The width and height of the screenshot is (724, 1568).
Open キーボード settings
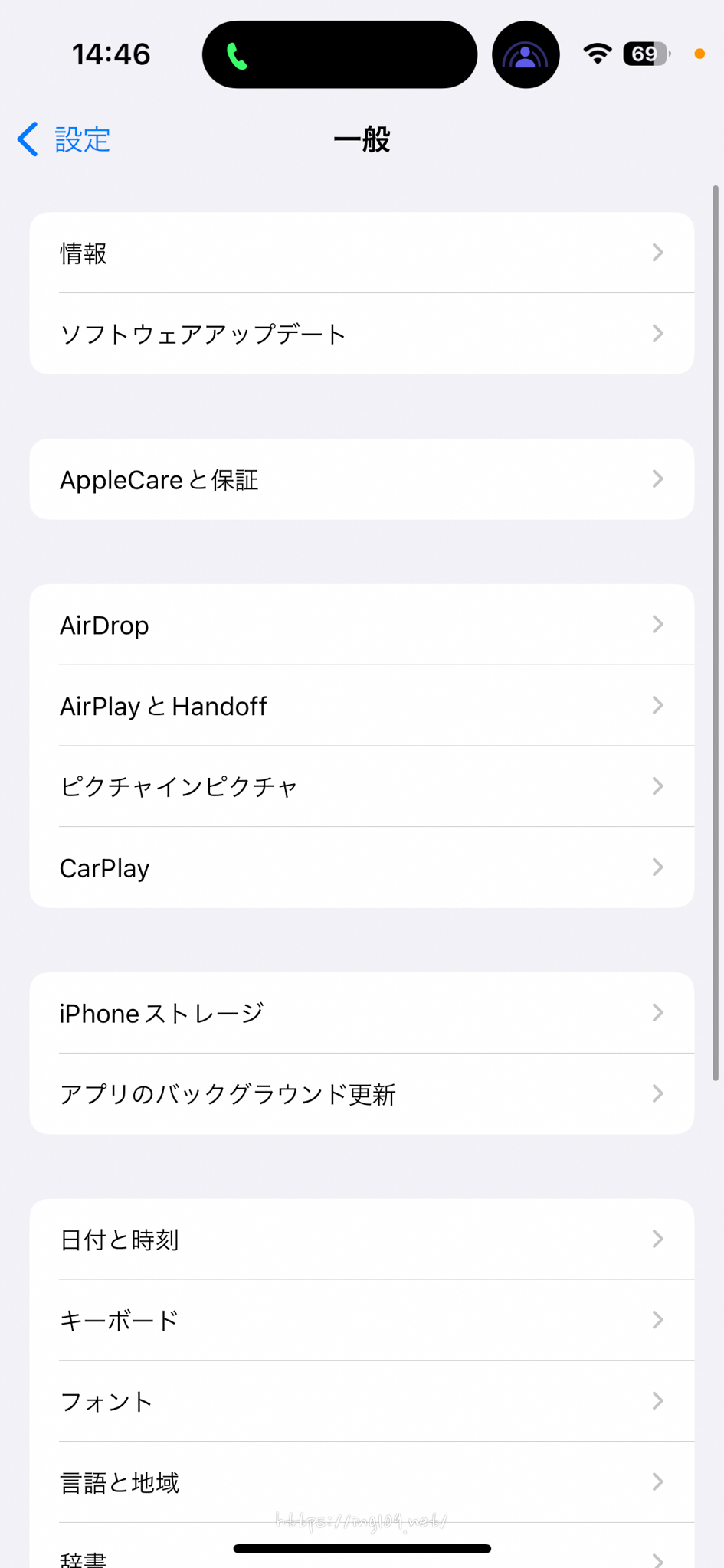[362, 1320]
